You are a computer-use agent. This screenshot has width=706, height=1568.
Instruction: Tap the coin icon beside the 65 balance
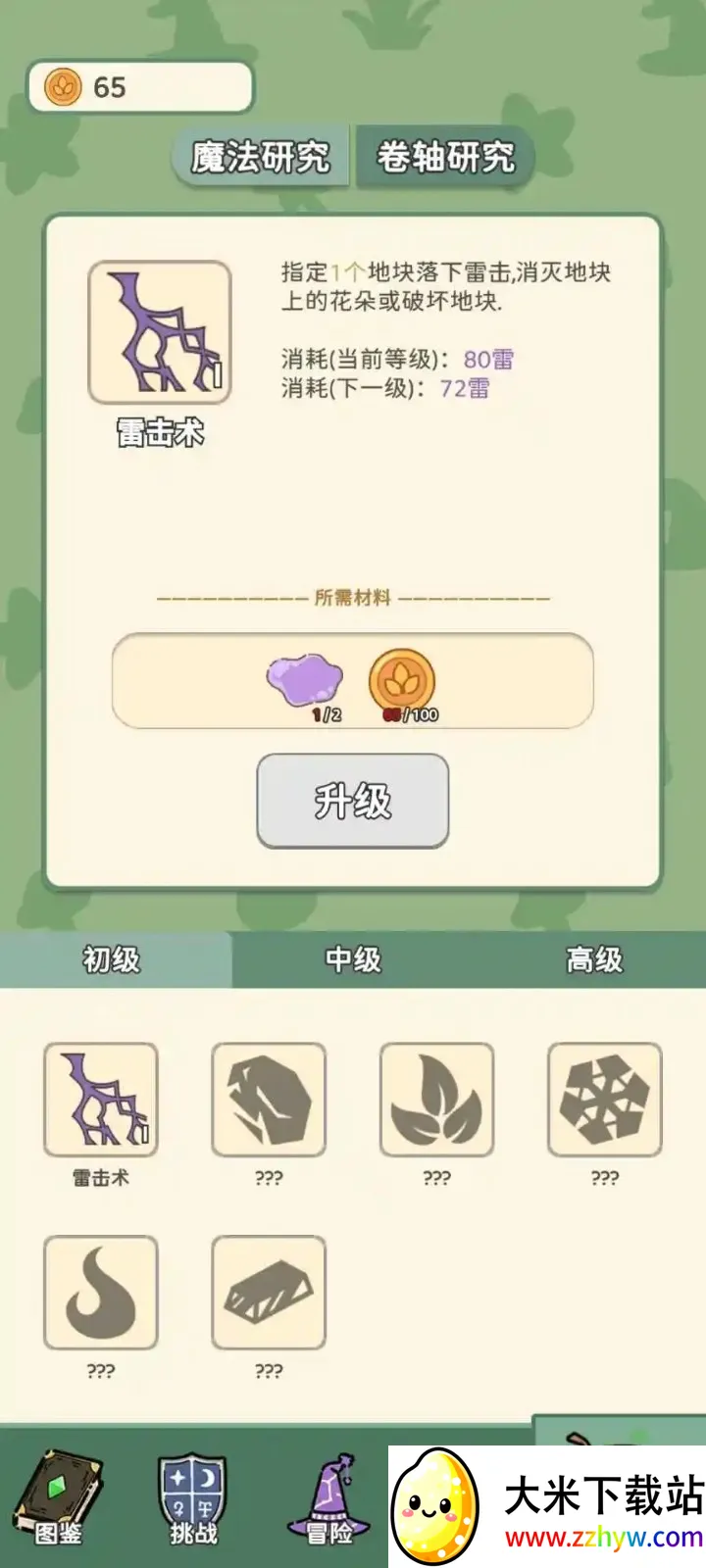coord(64,86)
